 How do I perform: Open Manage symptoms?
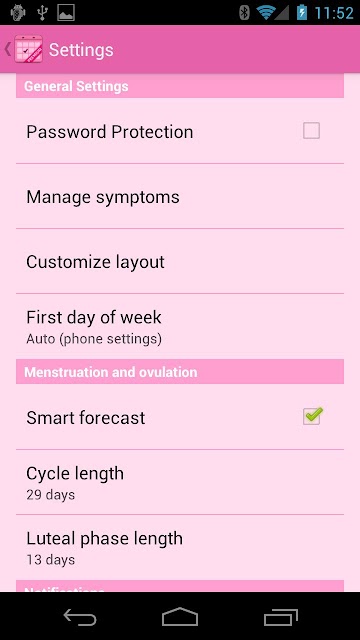click(180, 197)
